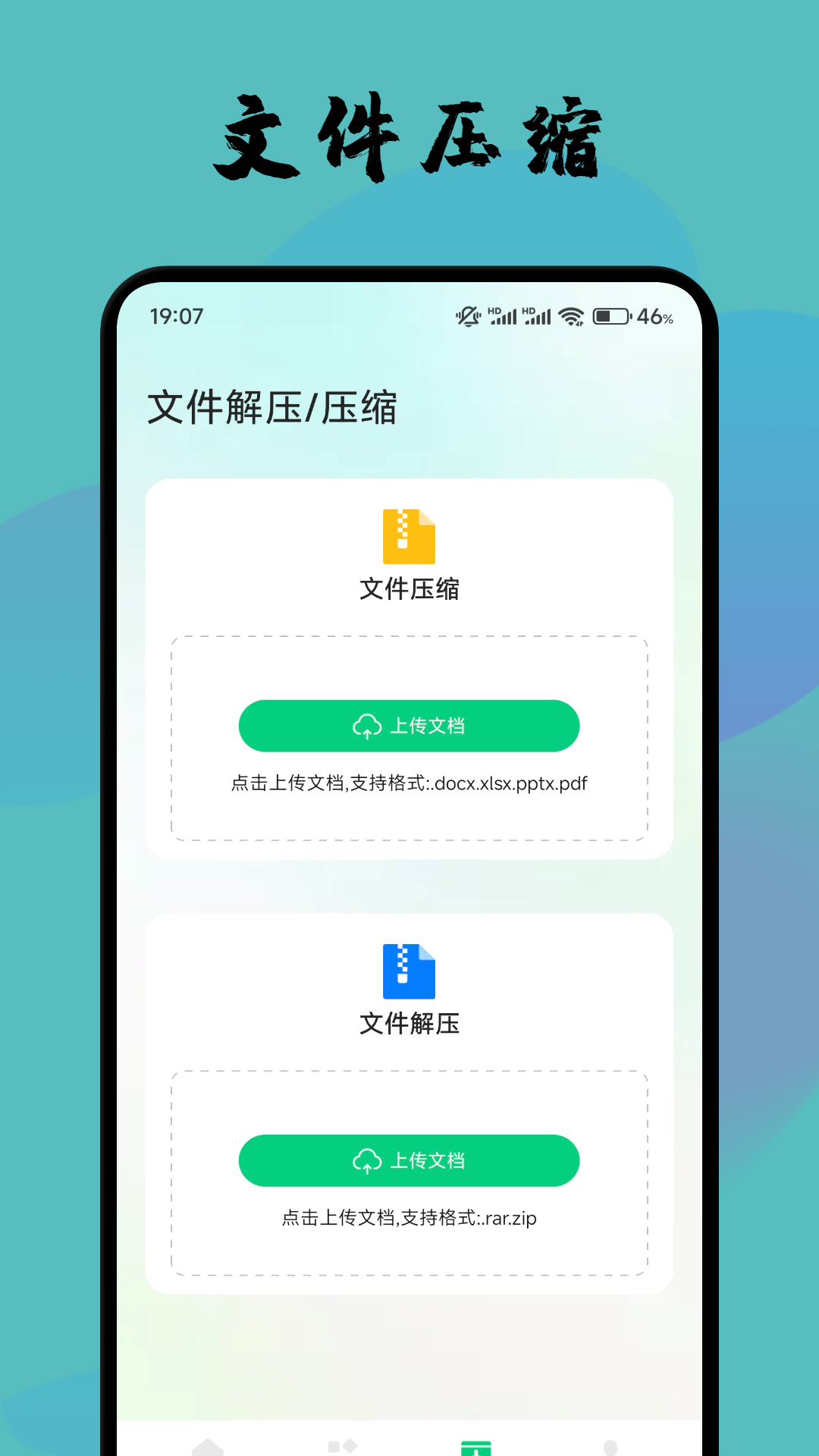819x1456 pixels.
Task: Toggle the muted notification bell in status bar
Action: (x=467, y=315)
